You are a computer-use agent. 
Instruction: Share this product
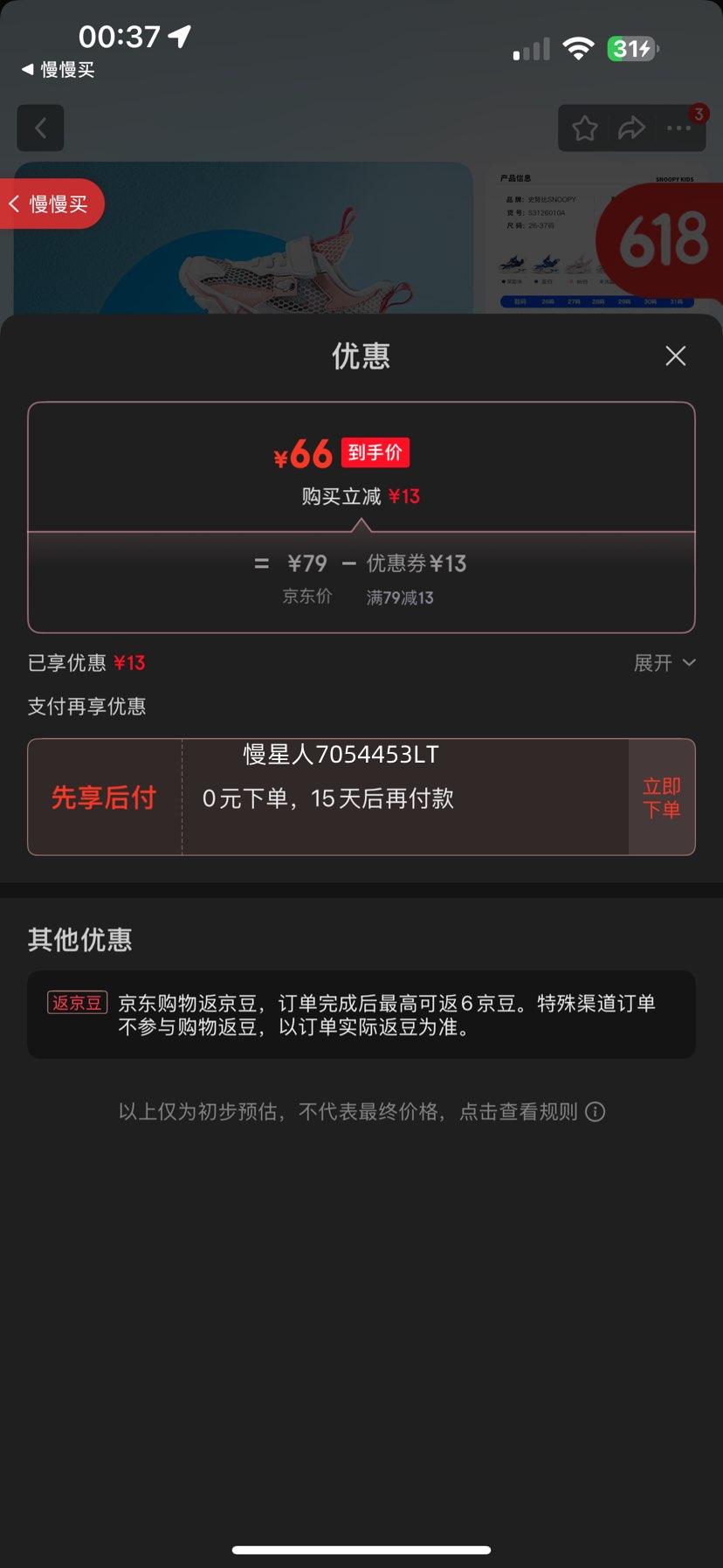coord(631,128)
